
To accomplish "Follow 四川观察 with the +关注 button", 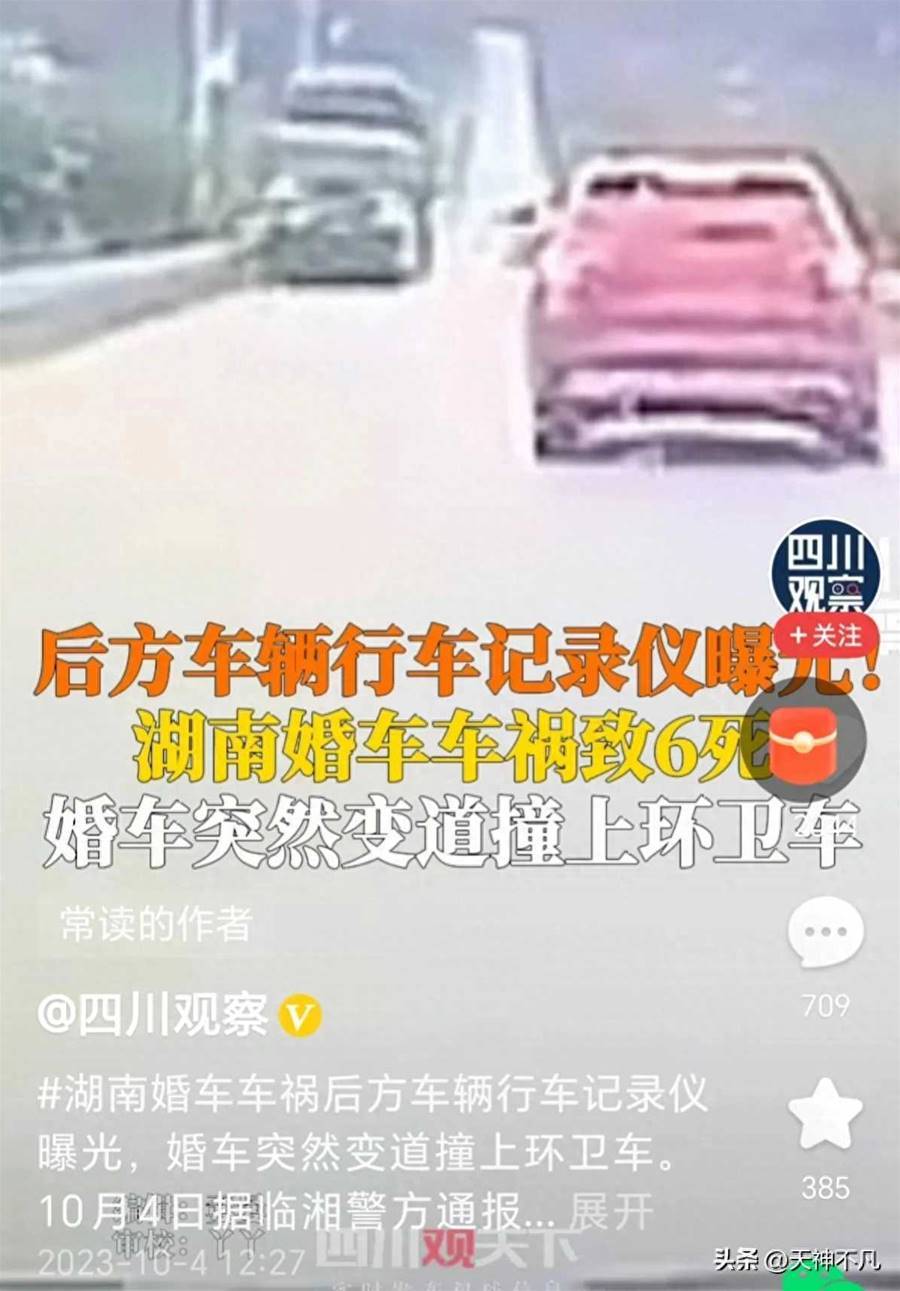I will coord(826,635).
